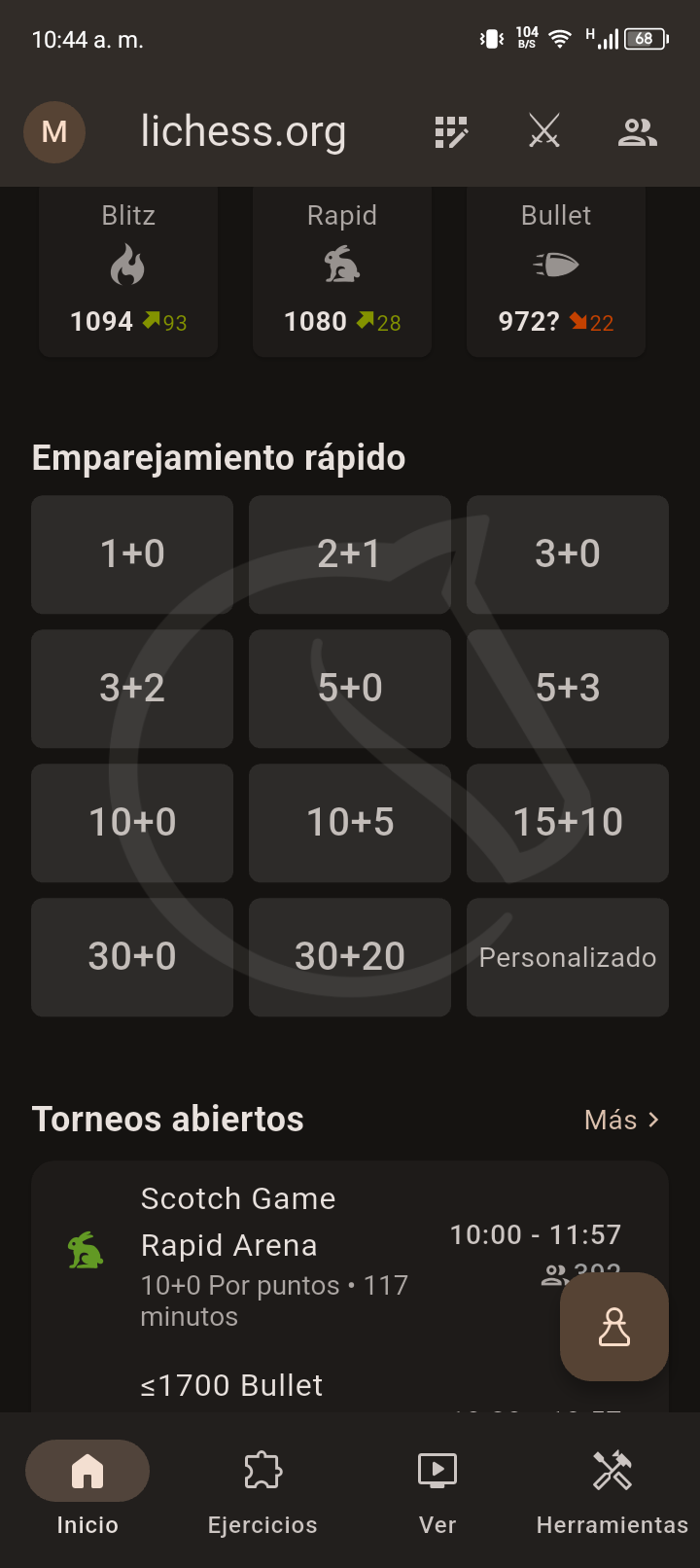The image size is (700, 1568).
Task: Switch to the Herramientas tab
Action: pyautogui.click(x=612, y=1490)
